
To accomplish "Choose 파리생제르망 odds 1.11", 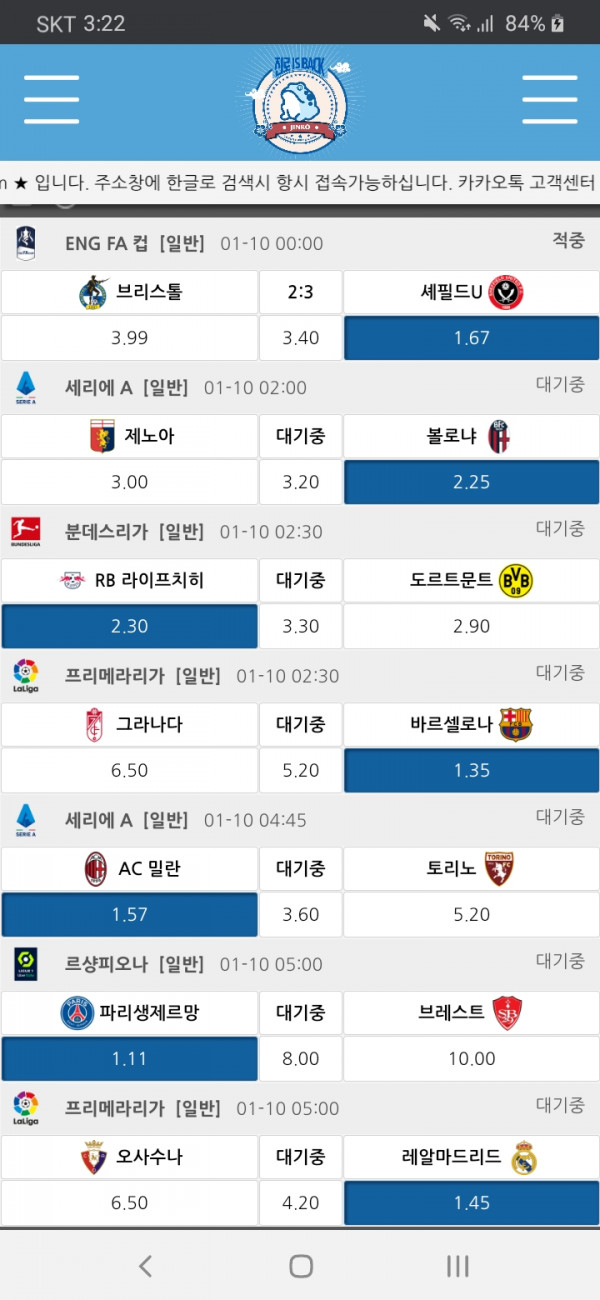I will [129, 1058].
